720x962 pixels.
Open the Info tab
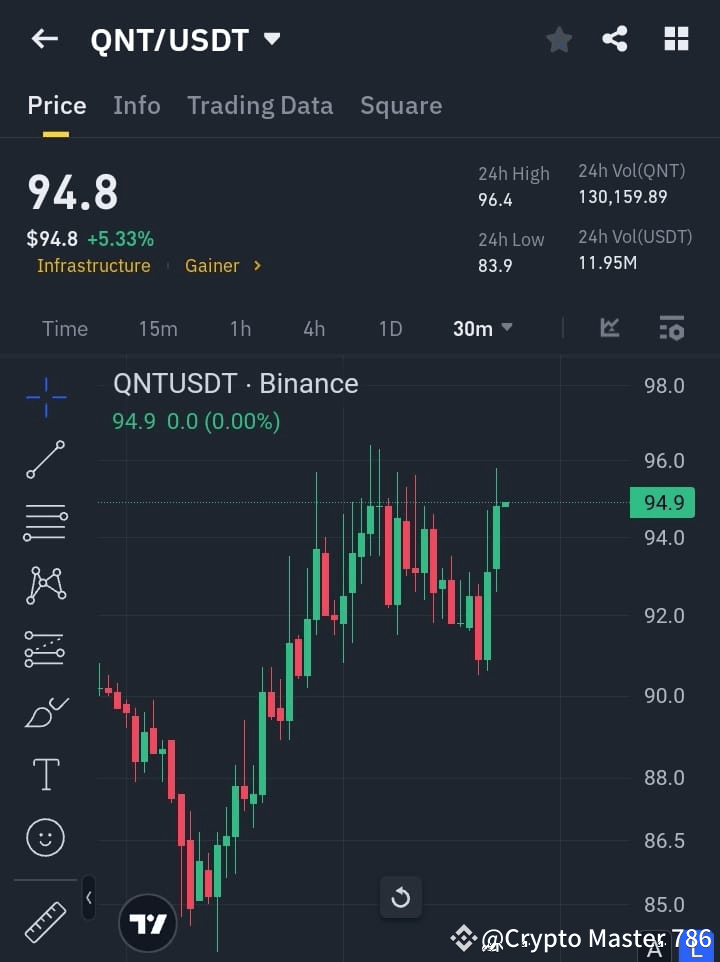137,105
